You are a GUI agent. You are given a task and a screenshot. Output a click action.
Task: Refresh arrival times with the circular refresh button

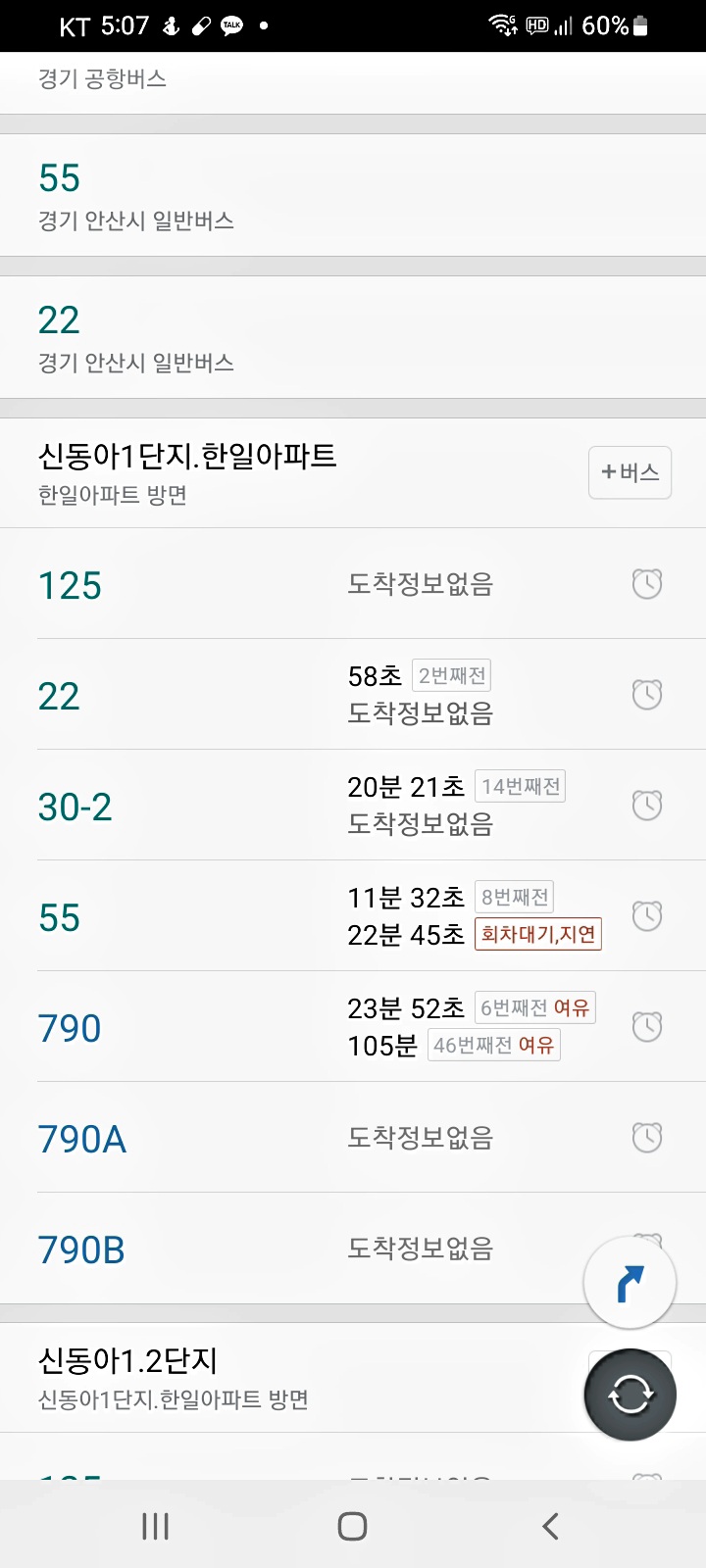pyautogui.click(x=630, y=1394)
